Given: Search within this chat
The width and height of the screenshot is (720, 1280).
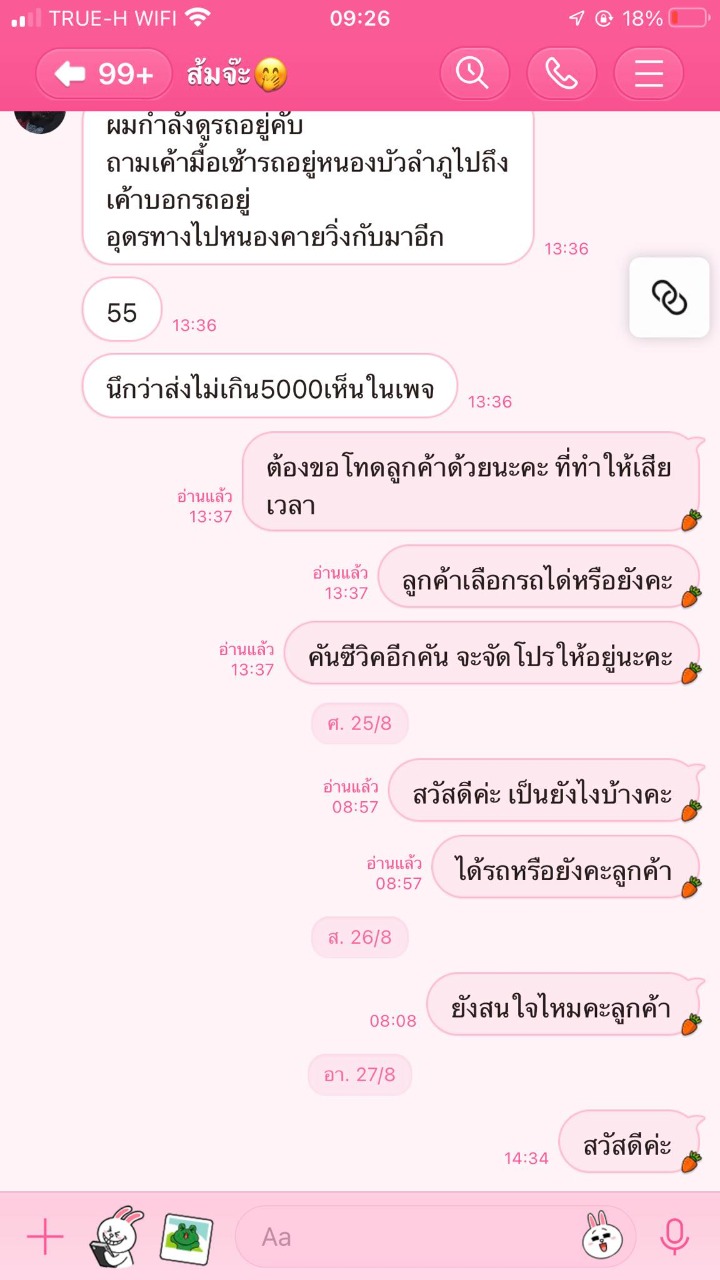Looking at the screenshot, I should point(474,74).
